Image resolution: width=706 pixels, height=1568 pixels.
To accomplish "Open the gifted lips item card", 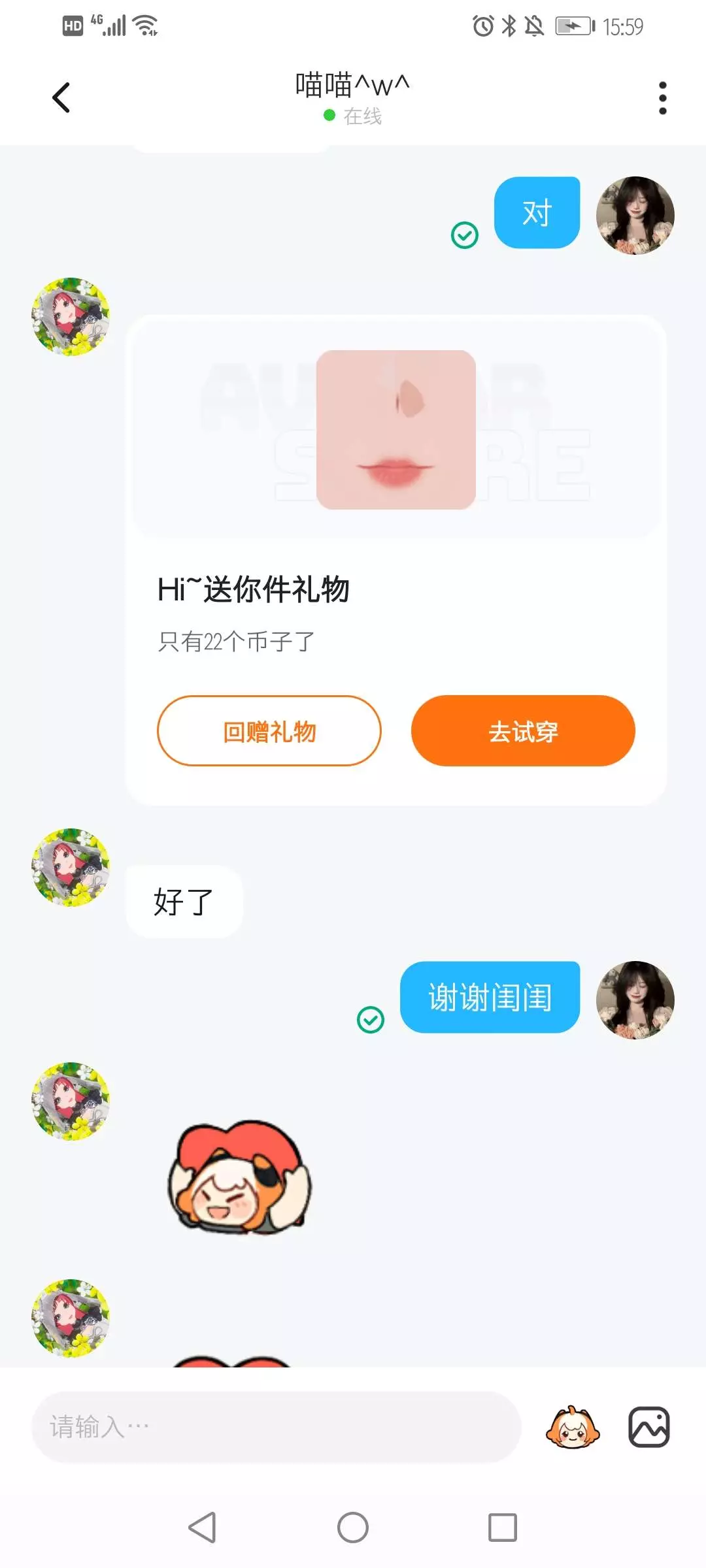I will pos(395,430).
